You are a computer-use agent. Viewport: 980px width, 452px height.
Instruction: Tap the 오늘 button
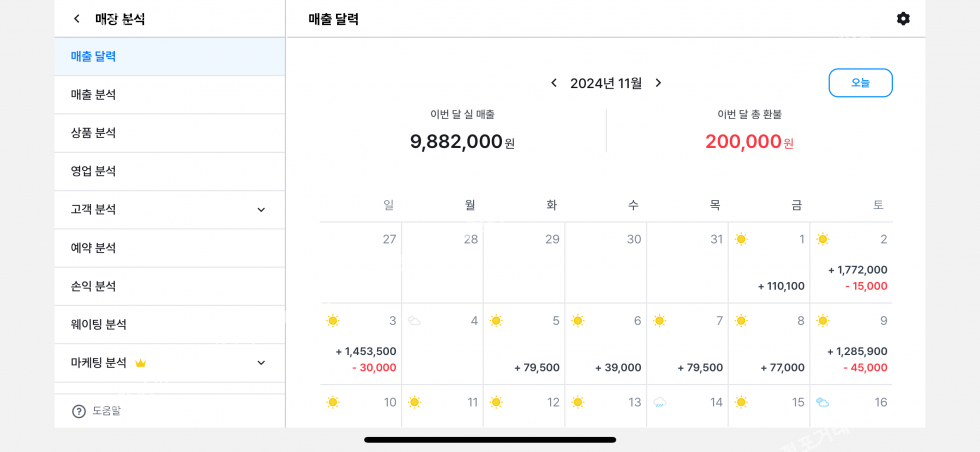[x=860, y=83]
